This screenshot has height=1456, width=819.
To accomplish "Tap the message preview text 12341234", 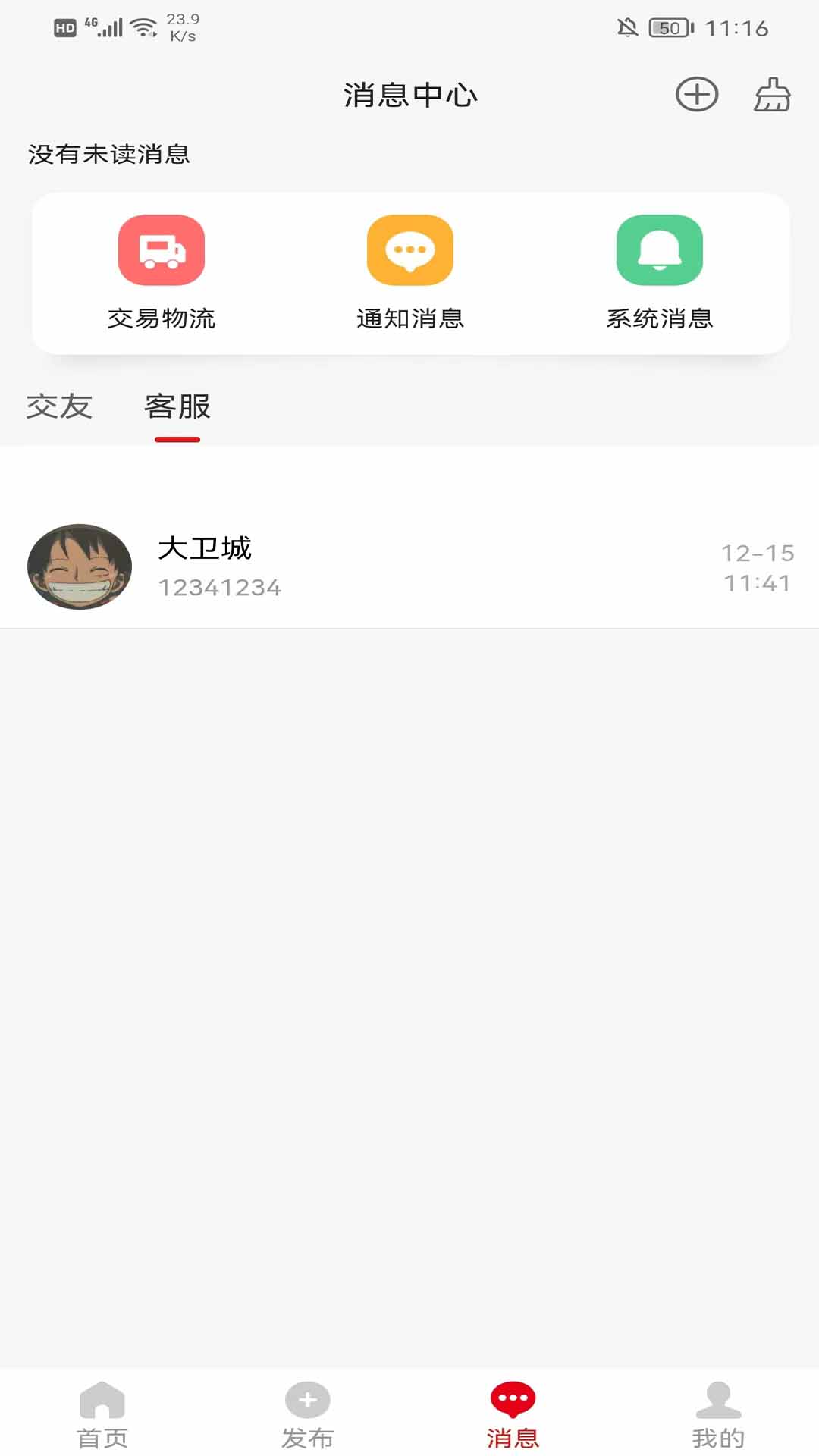I will point(221,586).
